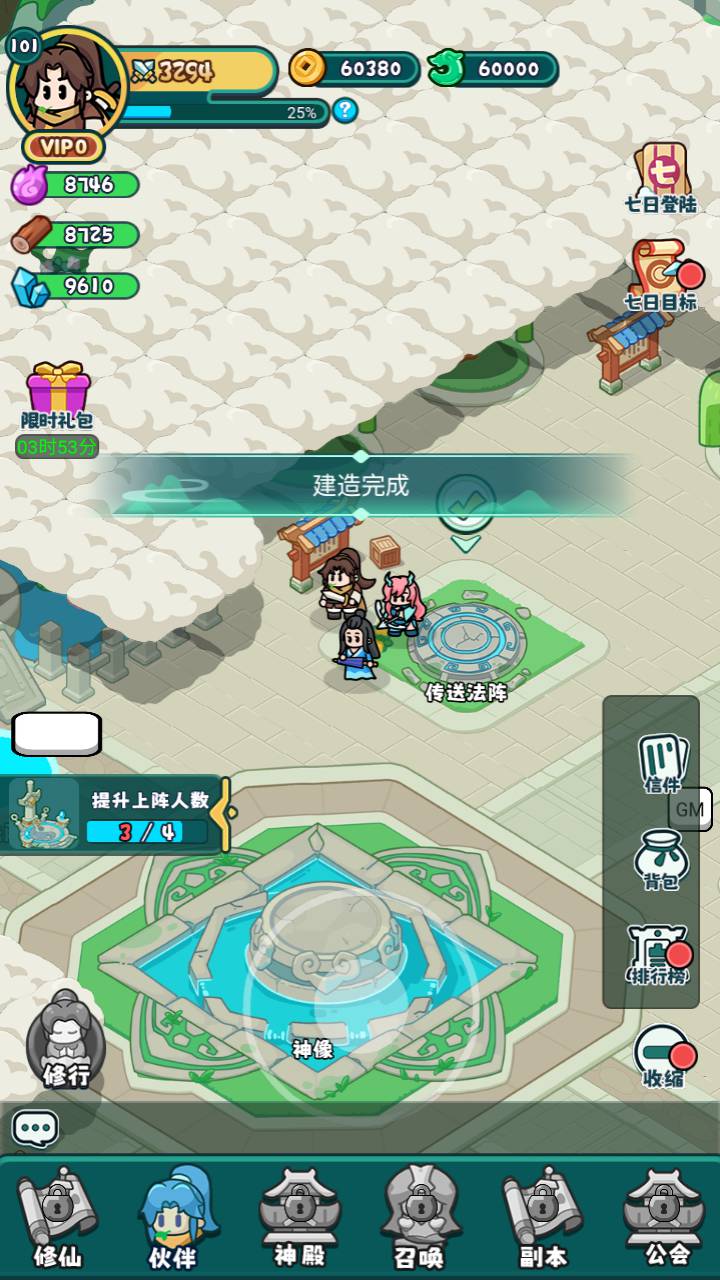The width and height of the screenshot is (720, 1280).
Task: Open the chat bubble icon
Action: 35,1129
